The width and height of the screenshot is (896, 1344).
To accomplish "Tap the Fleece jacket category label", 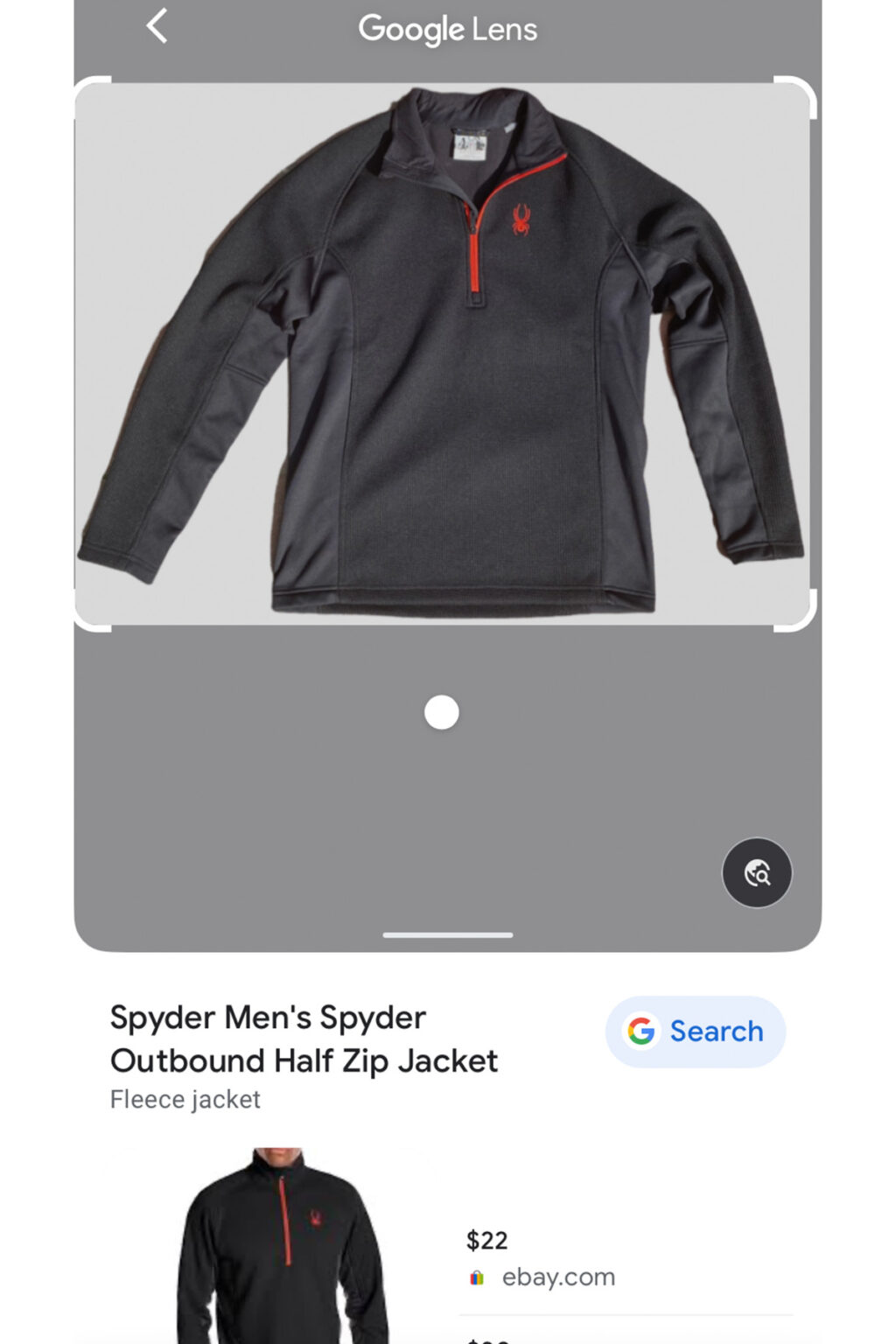I will point(185,1100).
